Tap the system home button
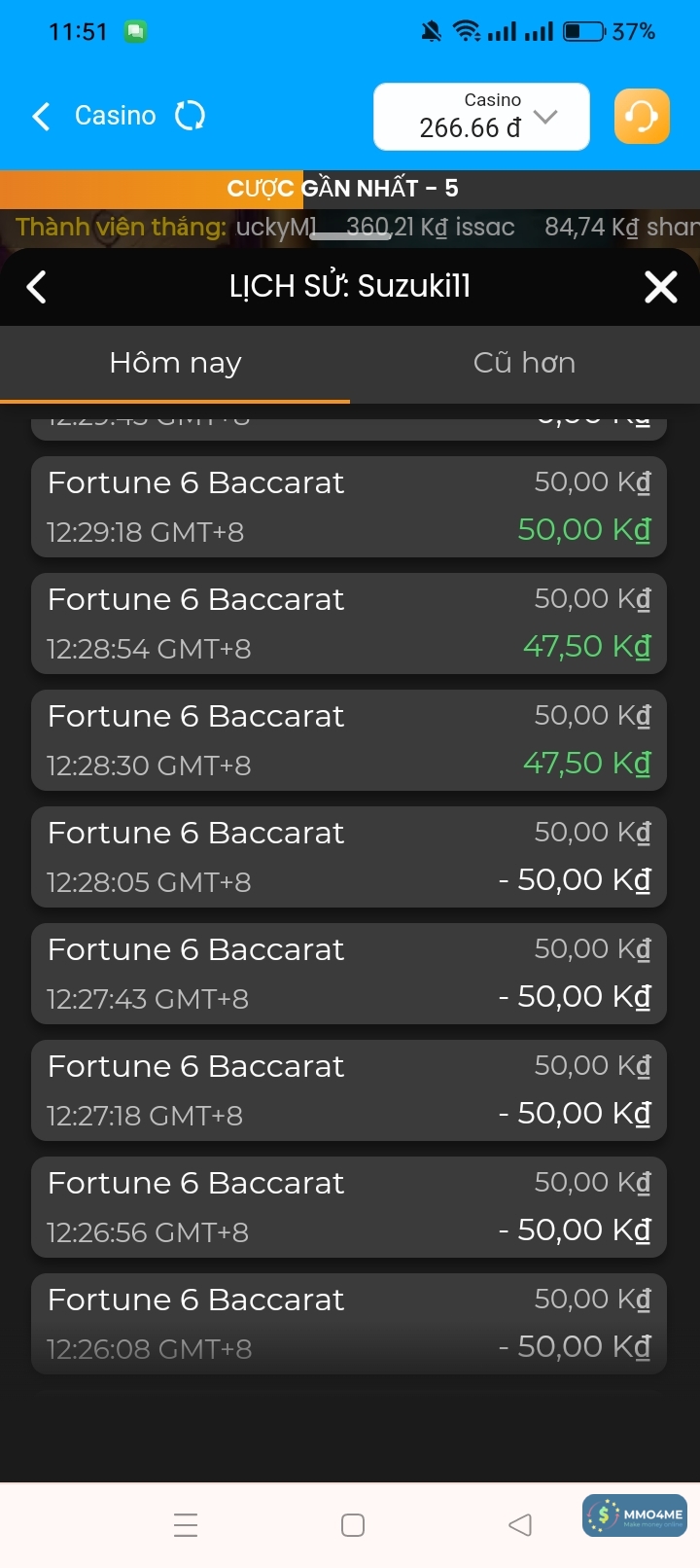Viewport: 700px width, 1568px height. [353, 1524]
